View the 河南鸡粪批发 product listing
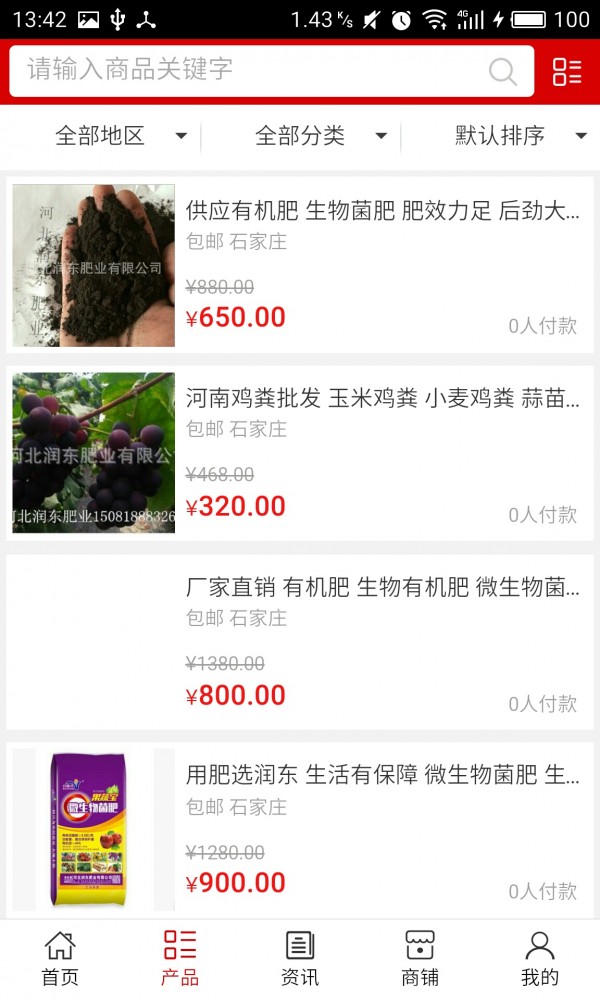The width and height of the screenshot is (600, 1000). click(300, 453)
